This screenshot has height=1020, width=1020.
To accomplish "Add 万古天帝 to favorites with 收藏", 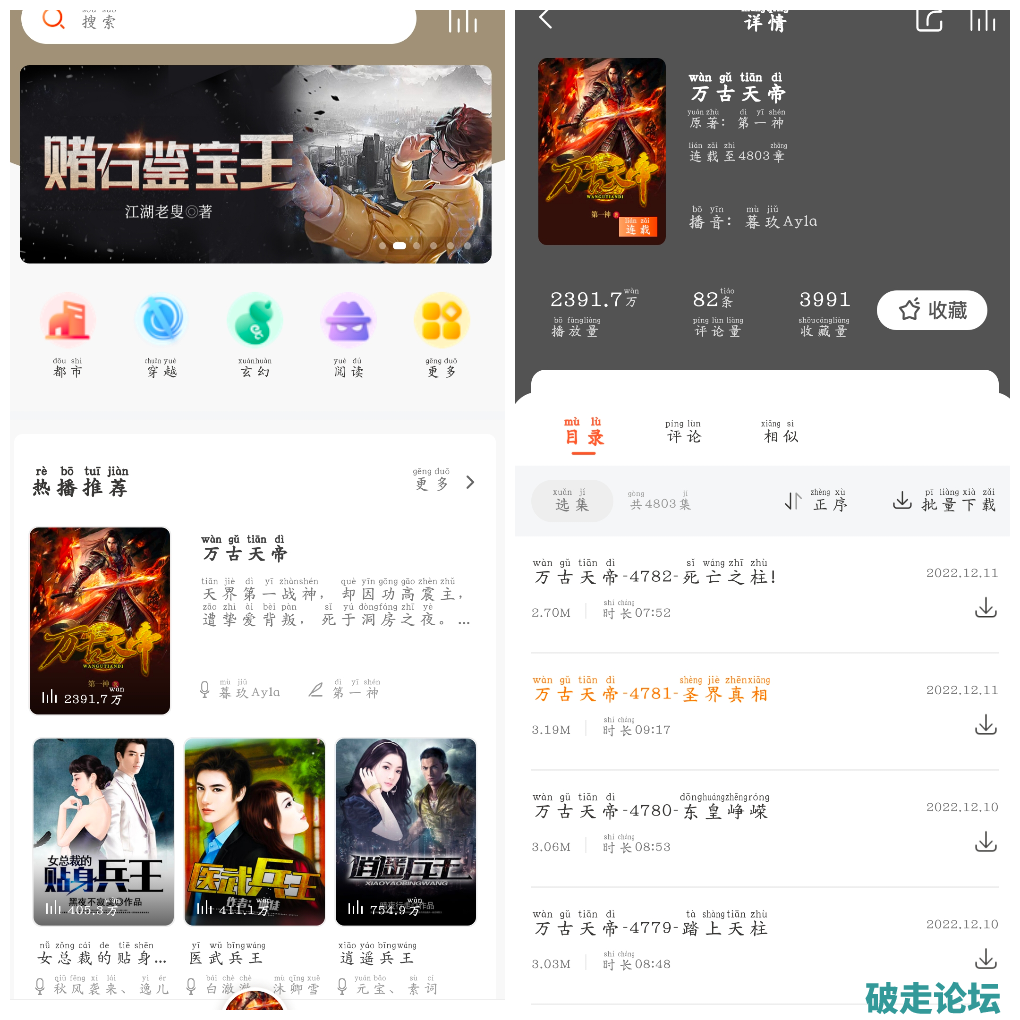I will [x=932, y=310].
